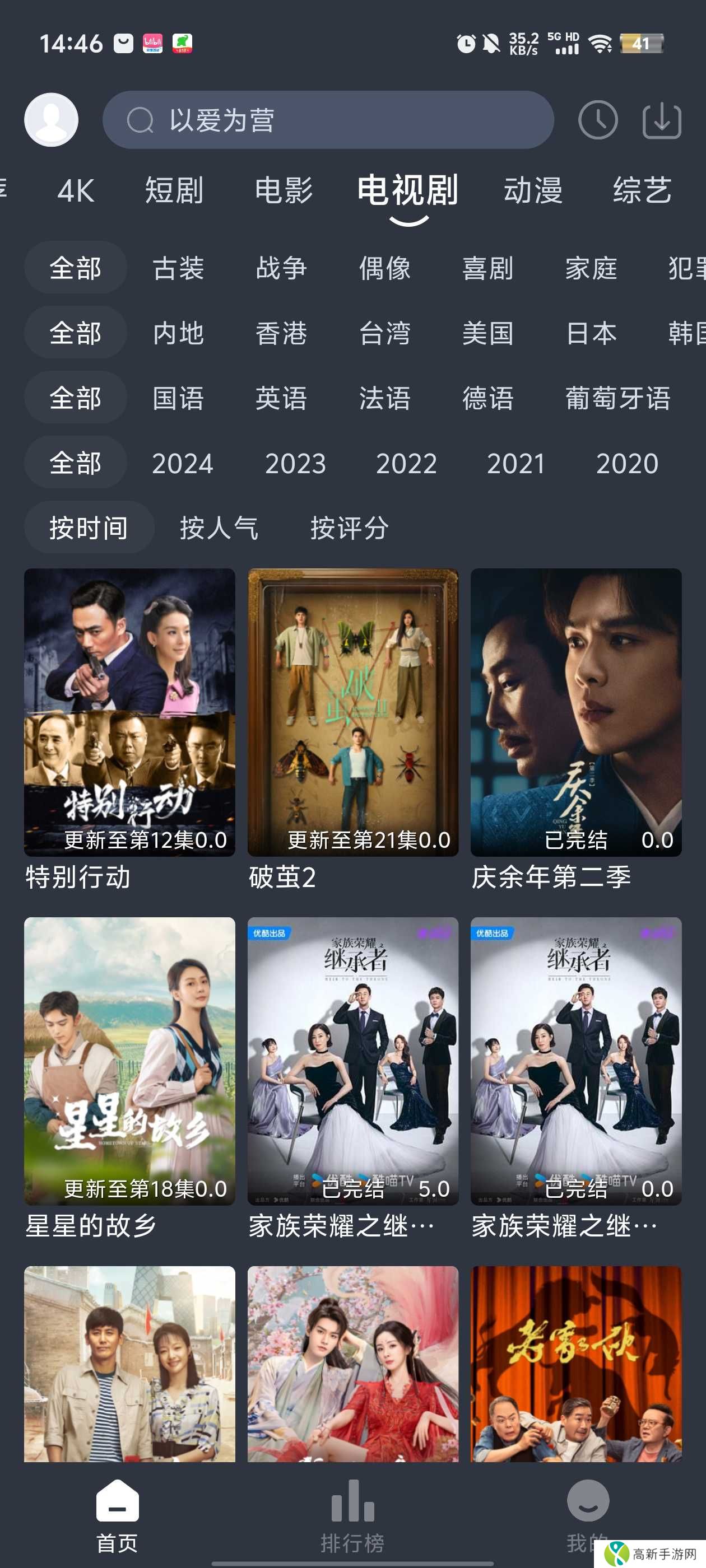
Task: Switch to the 动漫 category tab
Action: 532,190
